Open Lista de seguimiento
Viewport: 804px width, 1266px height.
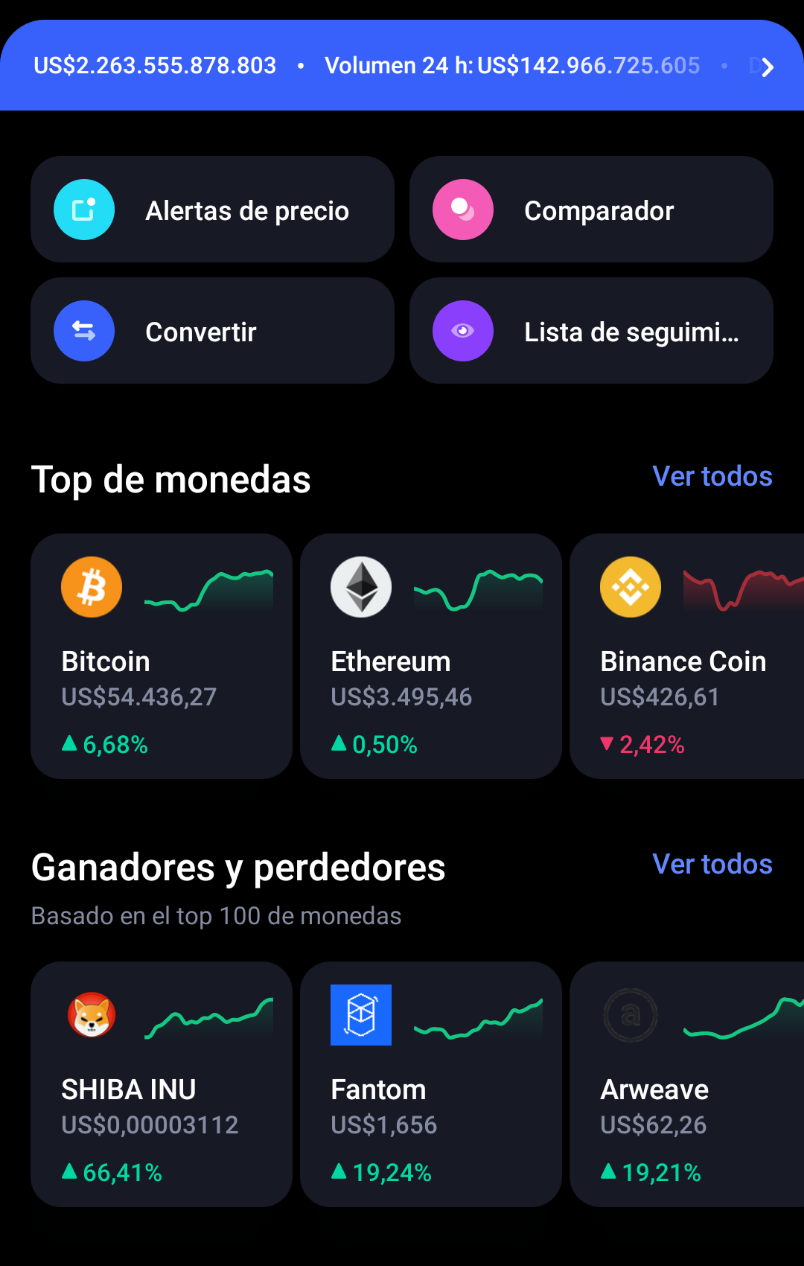pyautogui.click(x=591, y=330)
